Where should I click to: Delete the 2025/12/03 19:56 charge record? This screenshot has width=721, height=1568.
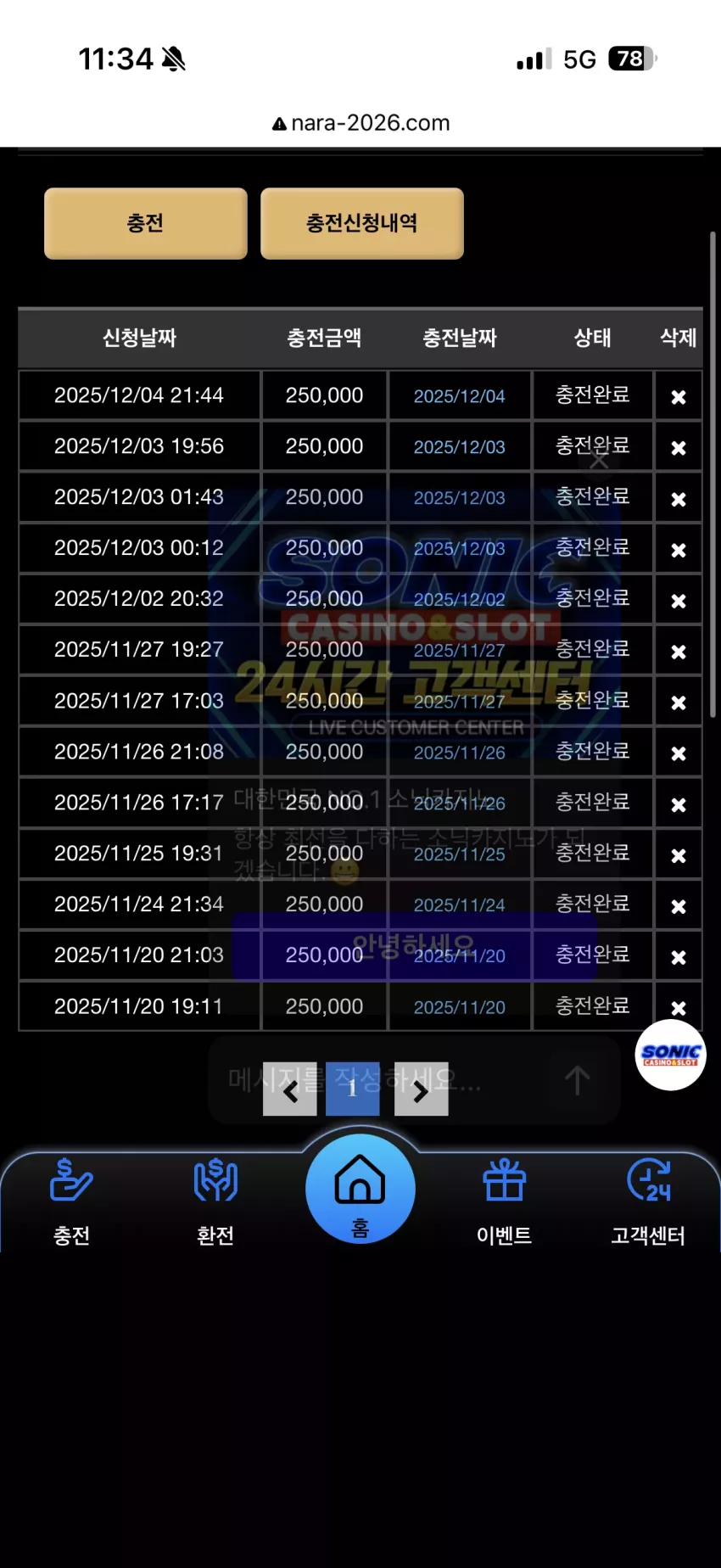point(679,447)
